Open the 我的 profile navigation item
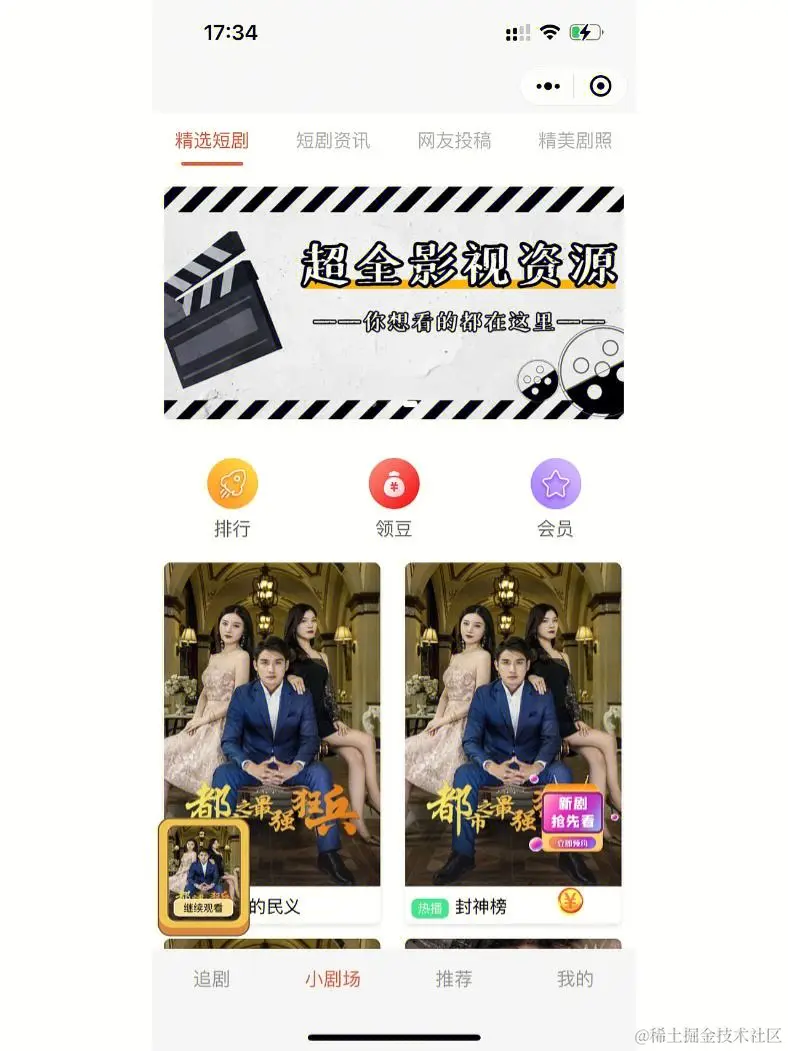Image resolution: width=788 pixels, height=1051 pixels. pyautogui.click(x=573, y=979)
